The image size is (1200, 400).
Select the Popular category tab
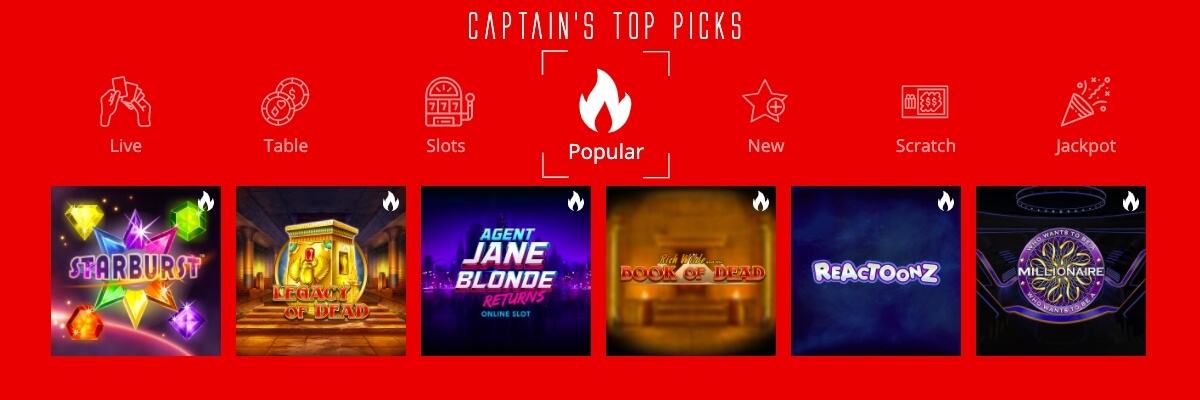(x=605, y=116)
